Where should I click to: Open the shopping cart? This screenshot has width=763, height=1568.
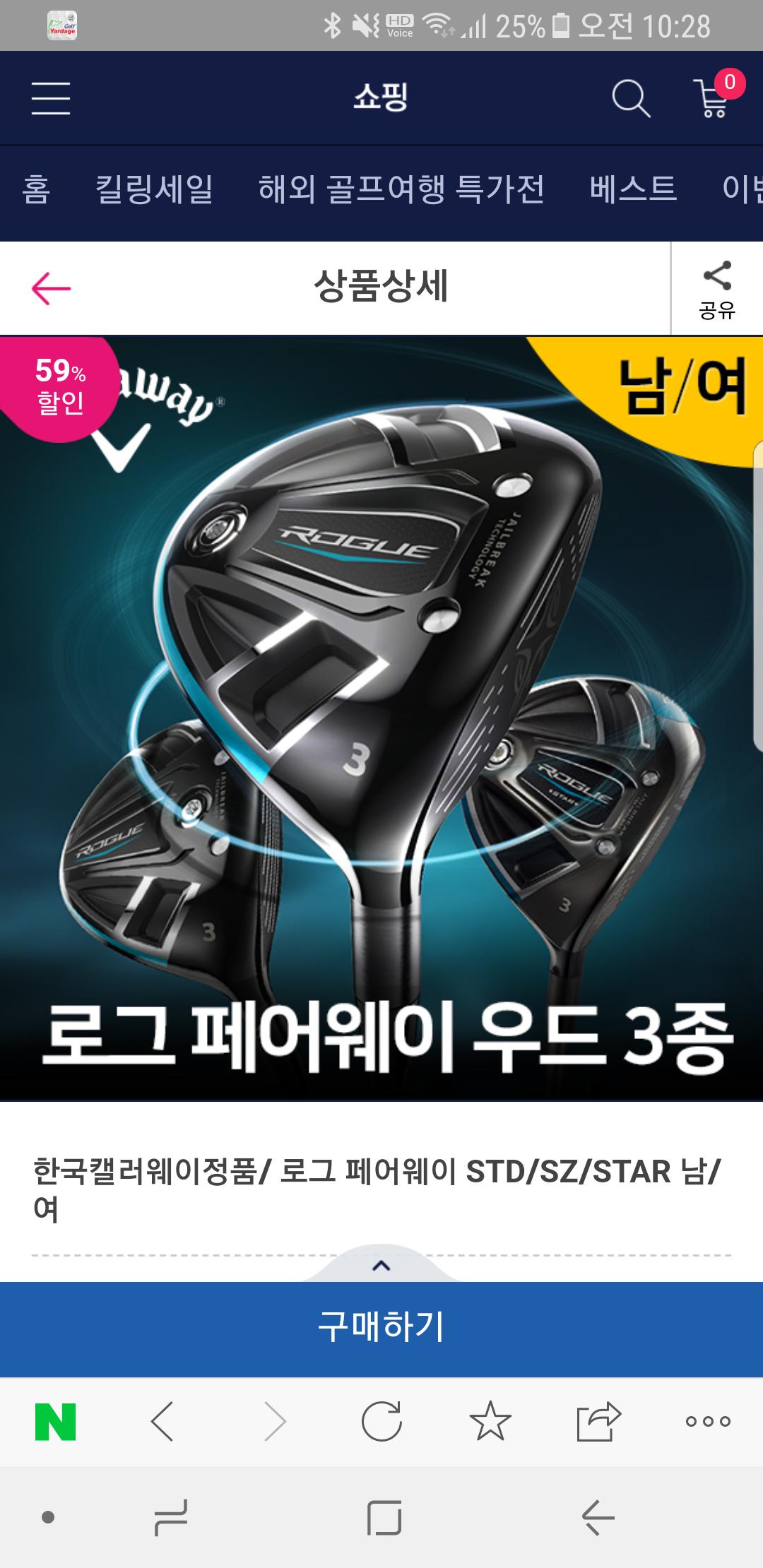[x=714, y=97]
